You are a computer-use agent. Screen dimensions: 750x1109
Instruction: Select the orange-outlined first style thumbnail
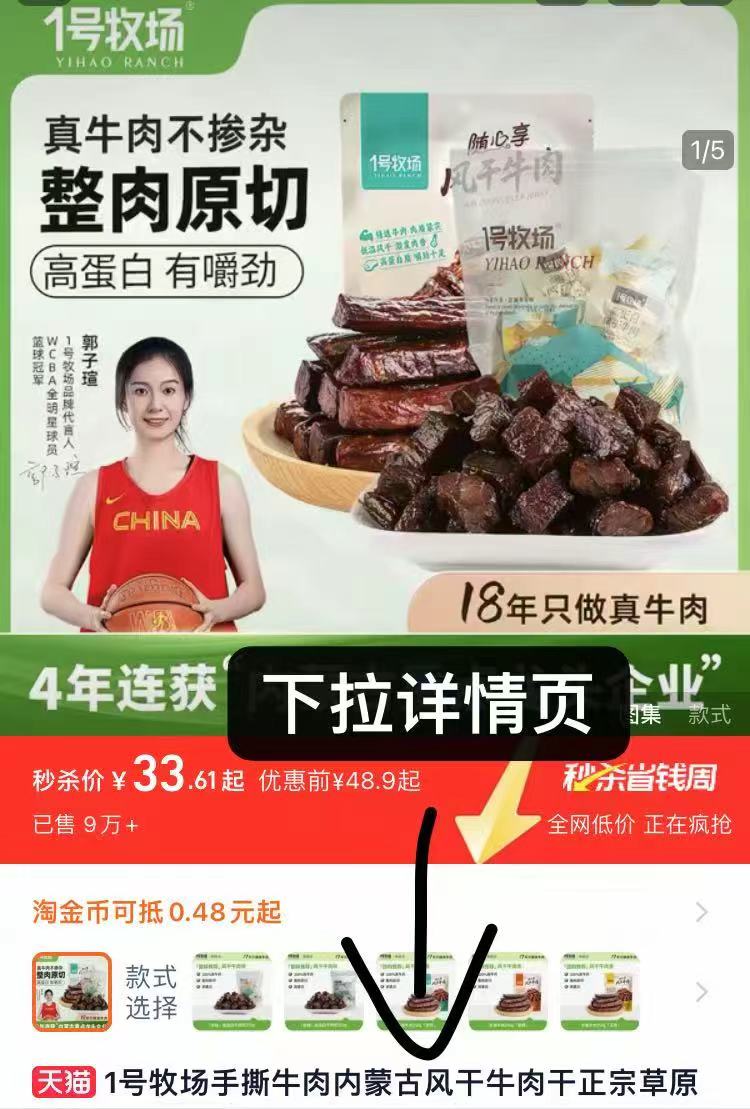(72, 991)
